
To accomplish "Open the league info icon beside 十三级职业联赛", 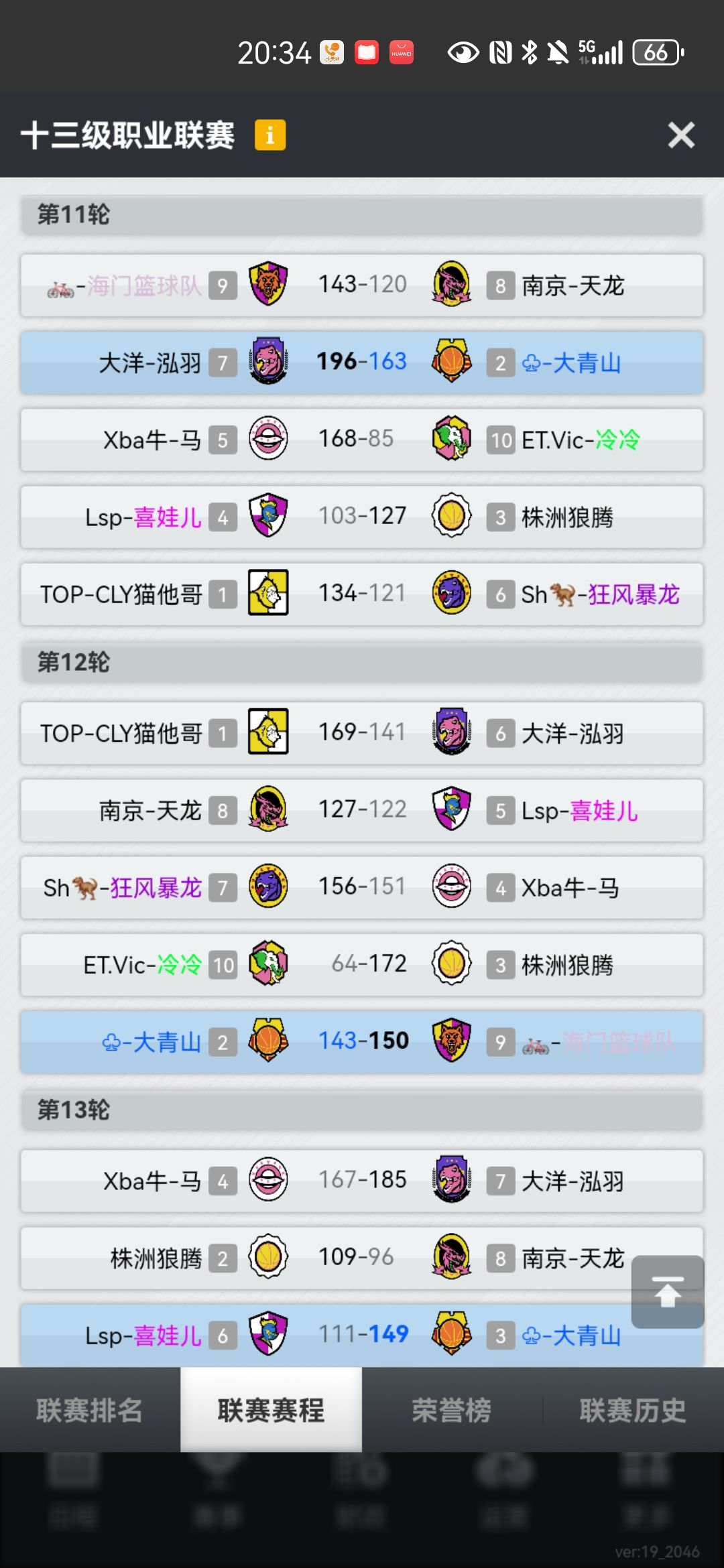I will (x=269, y=135).
